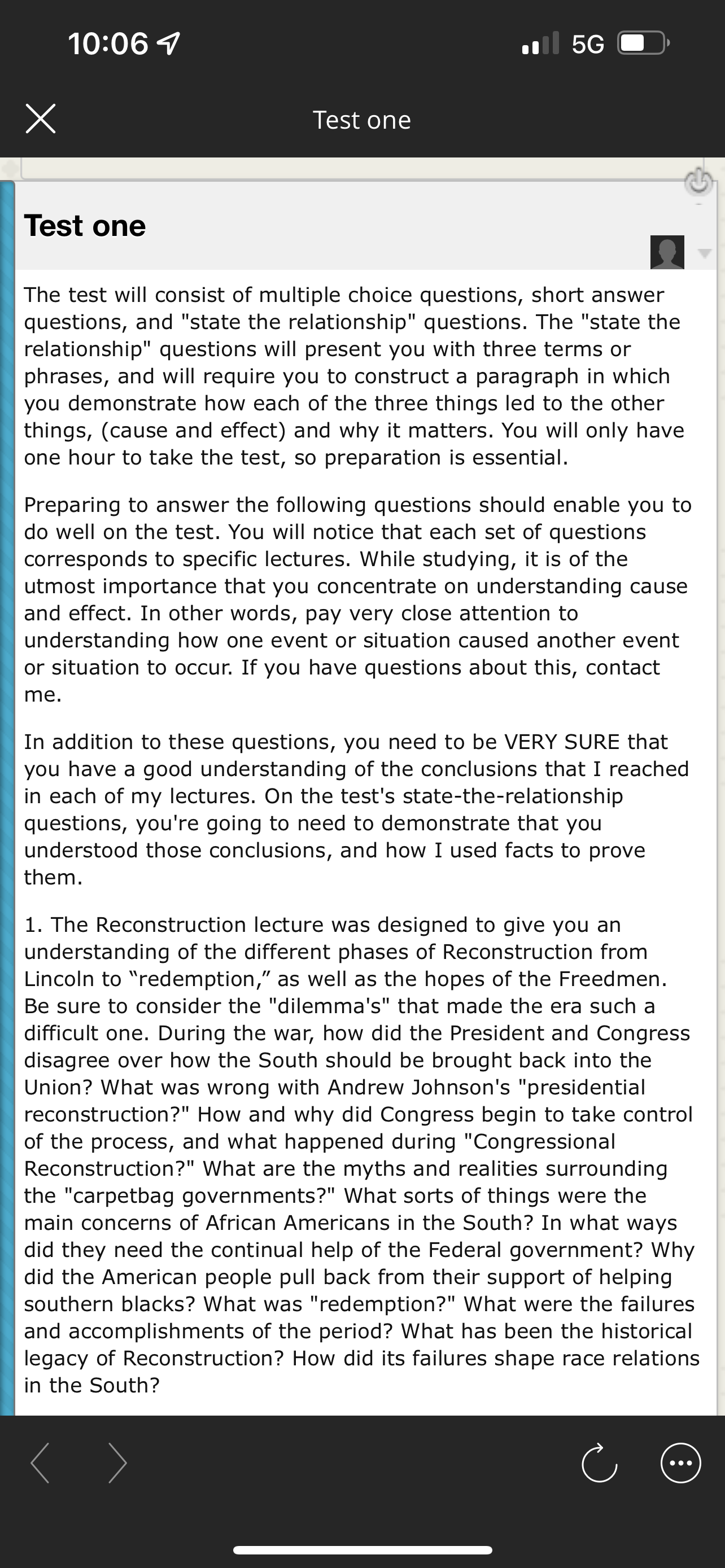Go back to the previous page
725x1568 pixels.
(41, 1462)
